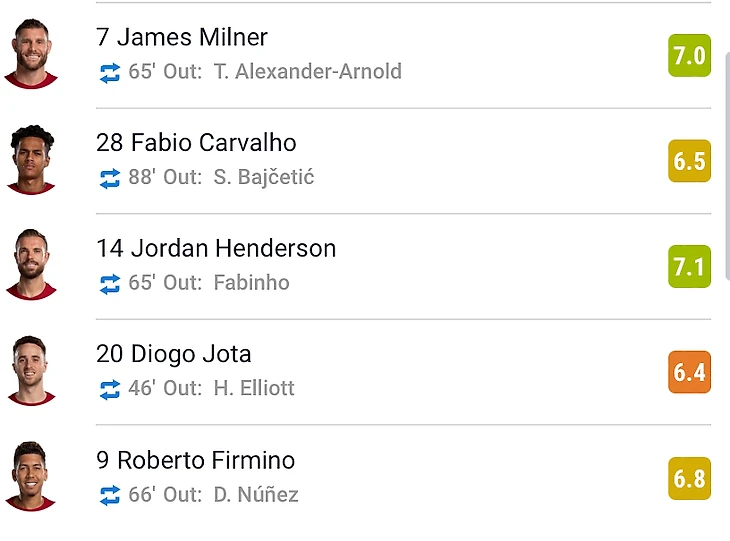Select Diogo Jota from the substitutes
Viewport: 730px width, 541px height.
click(174, 354)
